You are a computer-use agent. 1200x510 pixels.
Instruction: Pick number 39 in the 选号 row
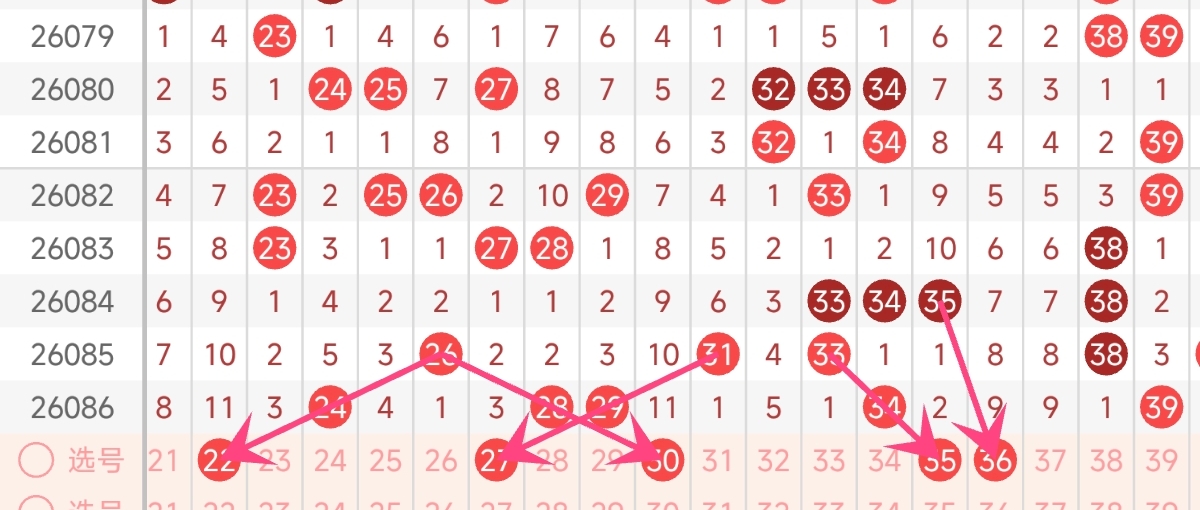tap(1160, 461)
